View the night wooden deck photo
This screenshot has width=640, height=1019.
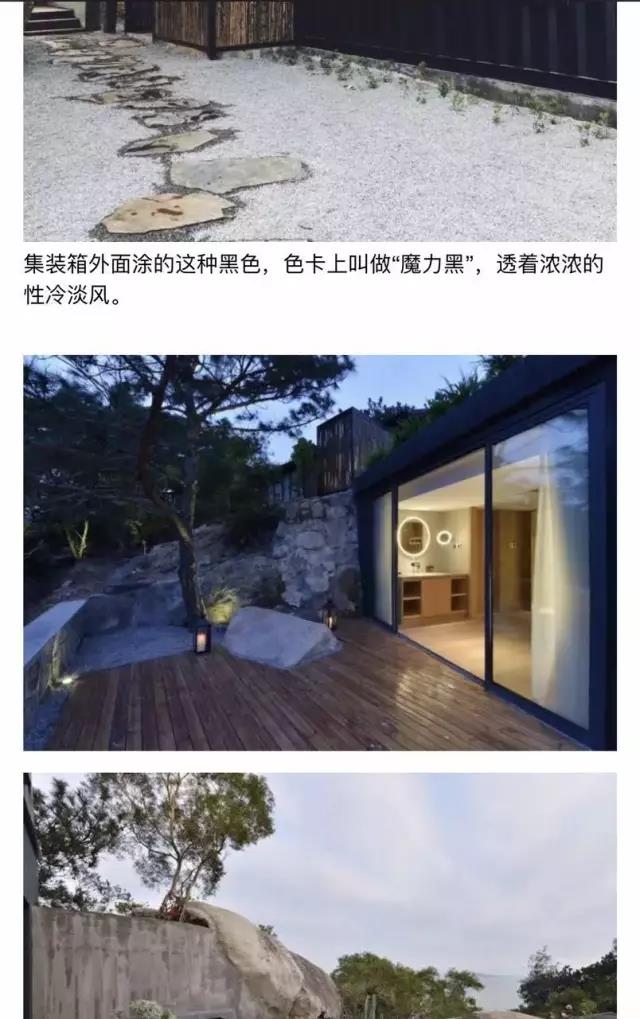click(320, 552)
